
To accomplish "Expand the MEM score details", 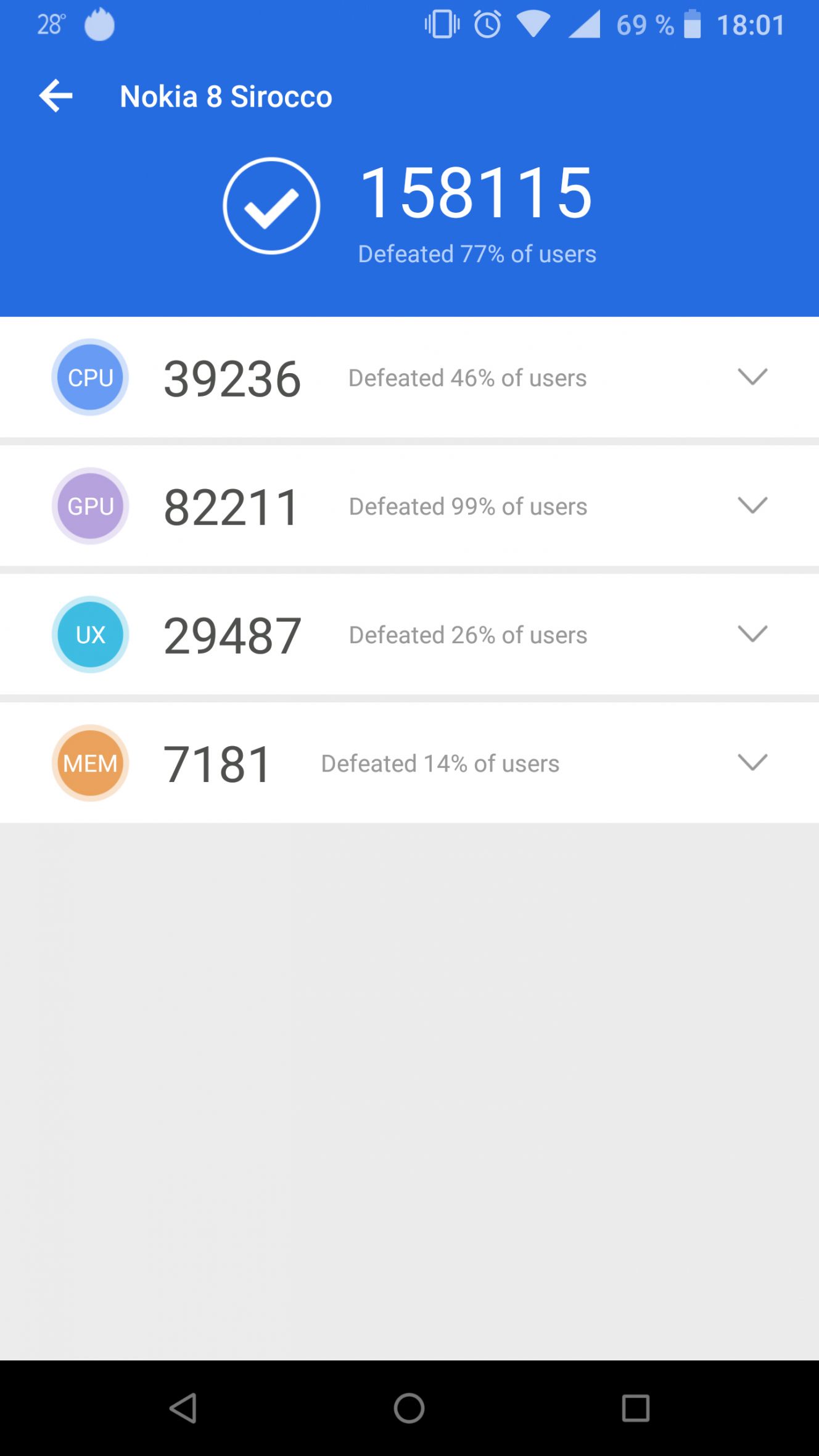I will pyautogui.click(x=752, y=763).
